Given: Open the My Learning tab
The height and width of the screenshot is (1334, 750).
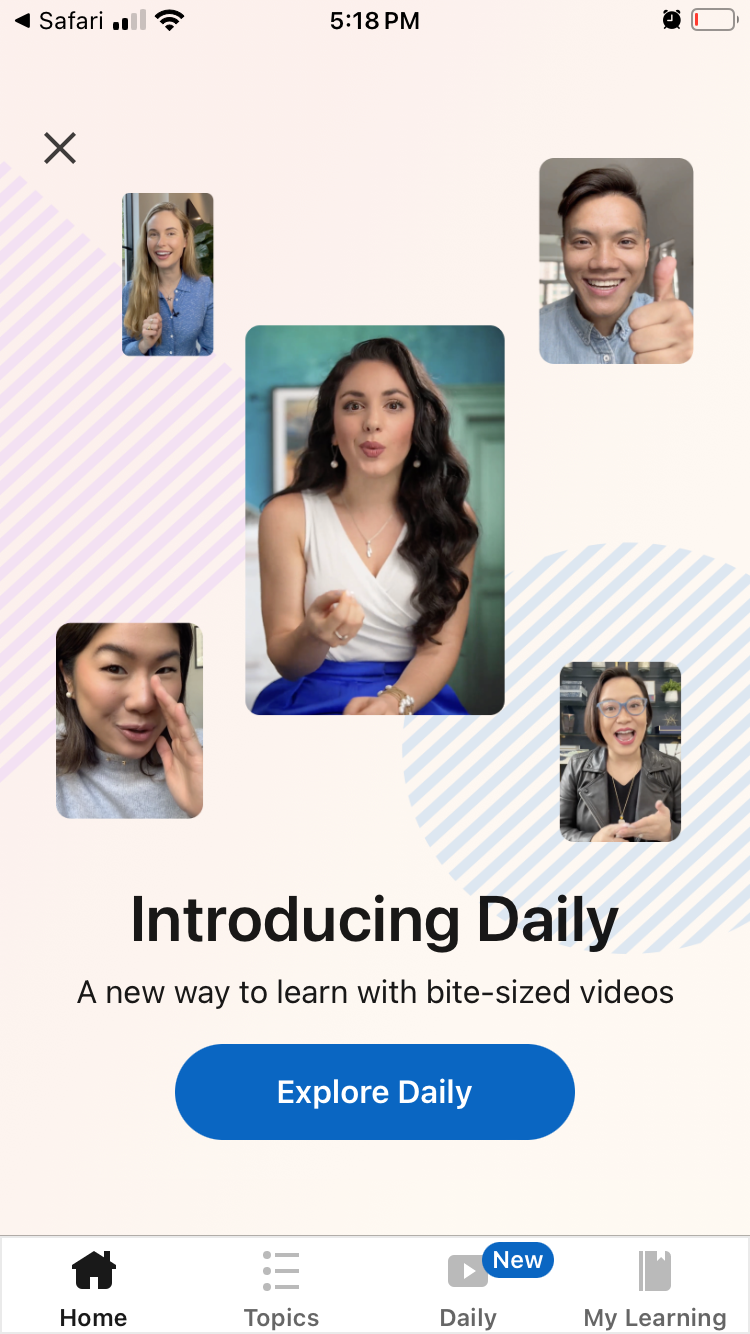Looking at the screenshot, I should click(x=655, y=1287).
